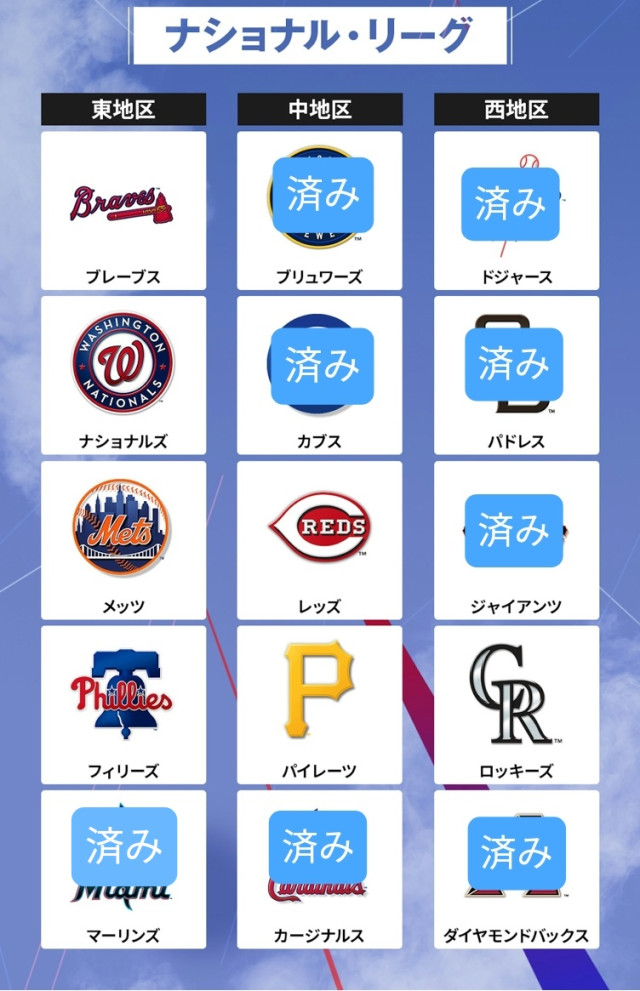Image resolution: width=640 pixels, height=991 pixels.
Task: Open the マーリンズ team card
Action: tap(123, 869)
